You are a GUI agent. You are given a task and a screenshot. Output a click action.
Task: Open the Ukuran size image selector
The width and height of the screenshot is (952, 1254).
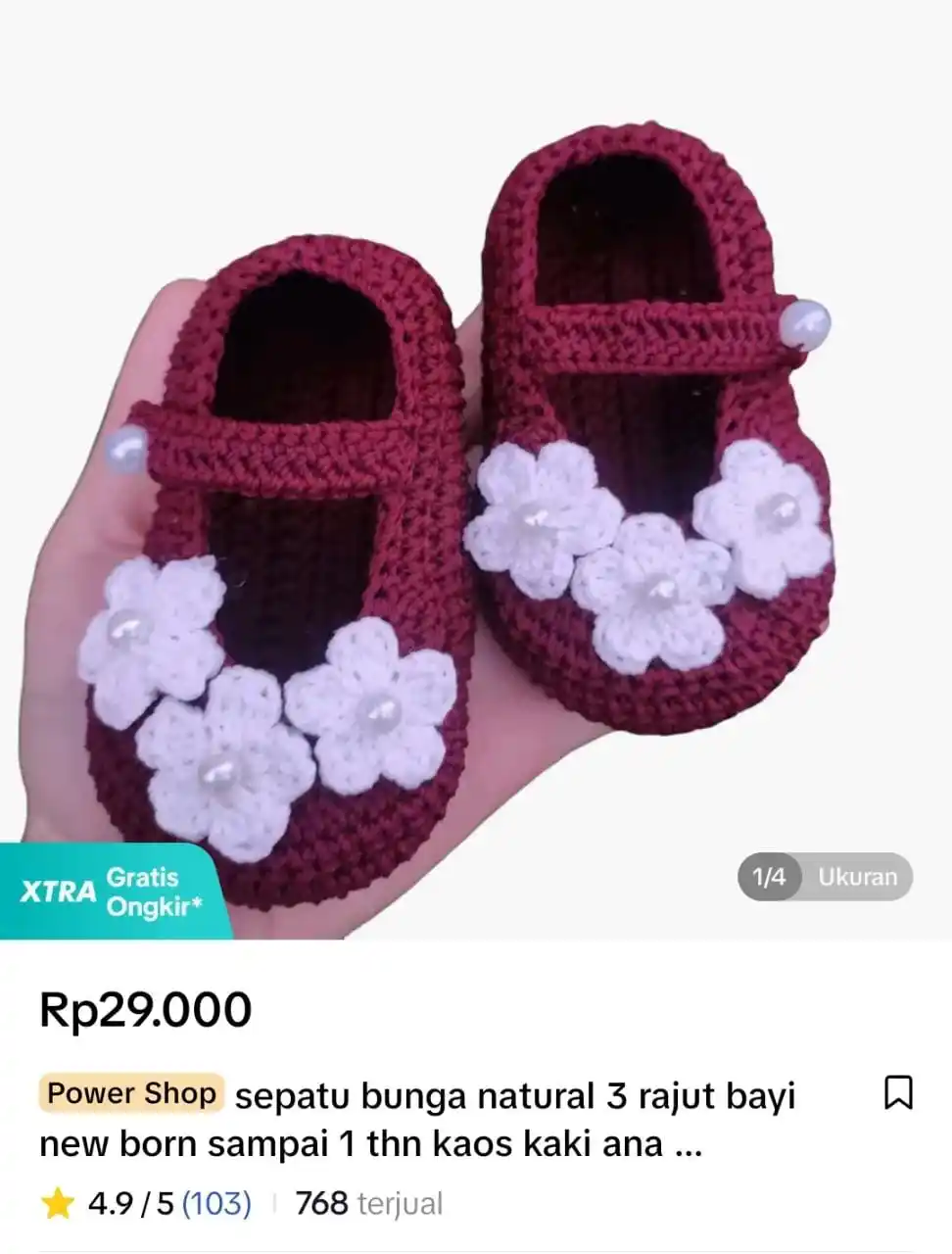click(x=857, y=876)
